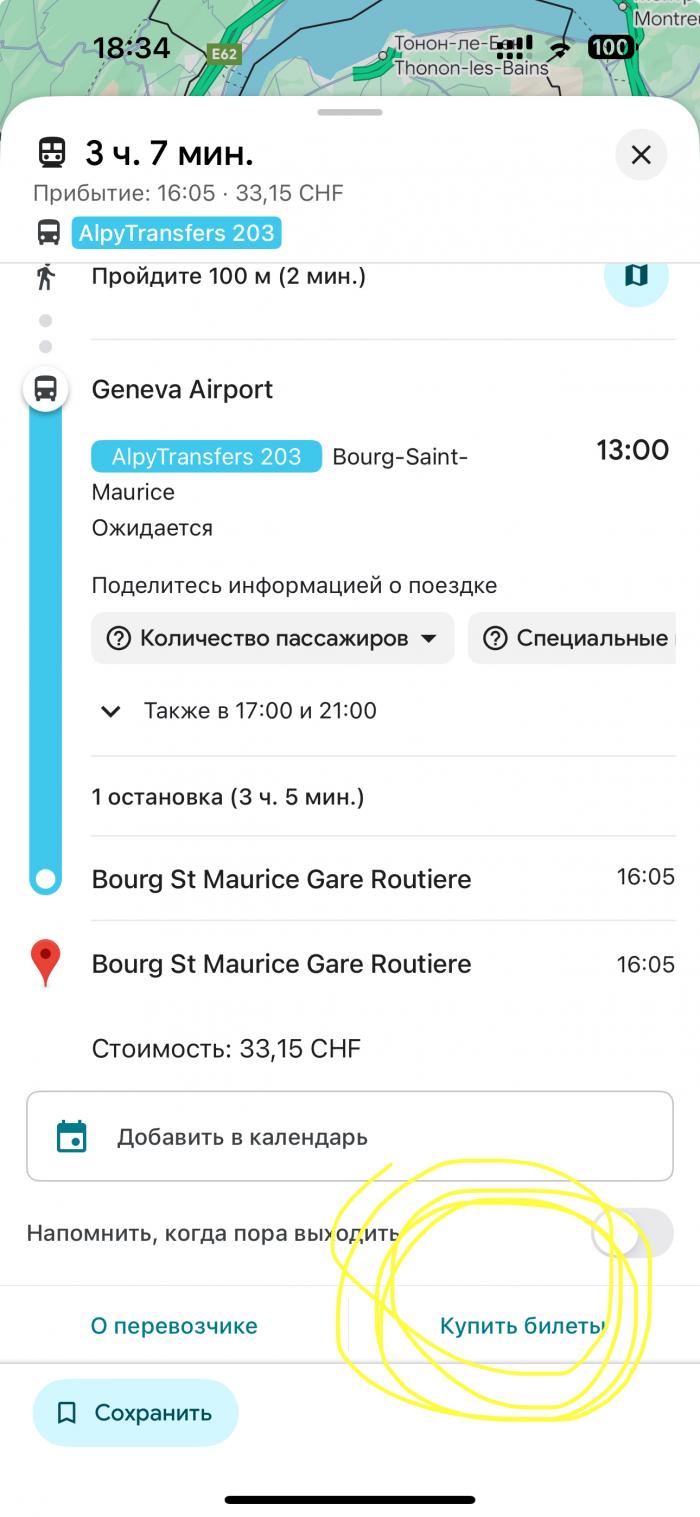Expand the 1 остановка stop list
This screenshot has width=700, height=1517.
[x=228, y=797]
